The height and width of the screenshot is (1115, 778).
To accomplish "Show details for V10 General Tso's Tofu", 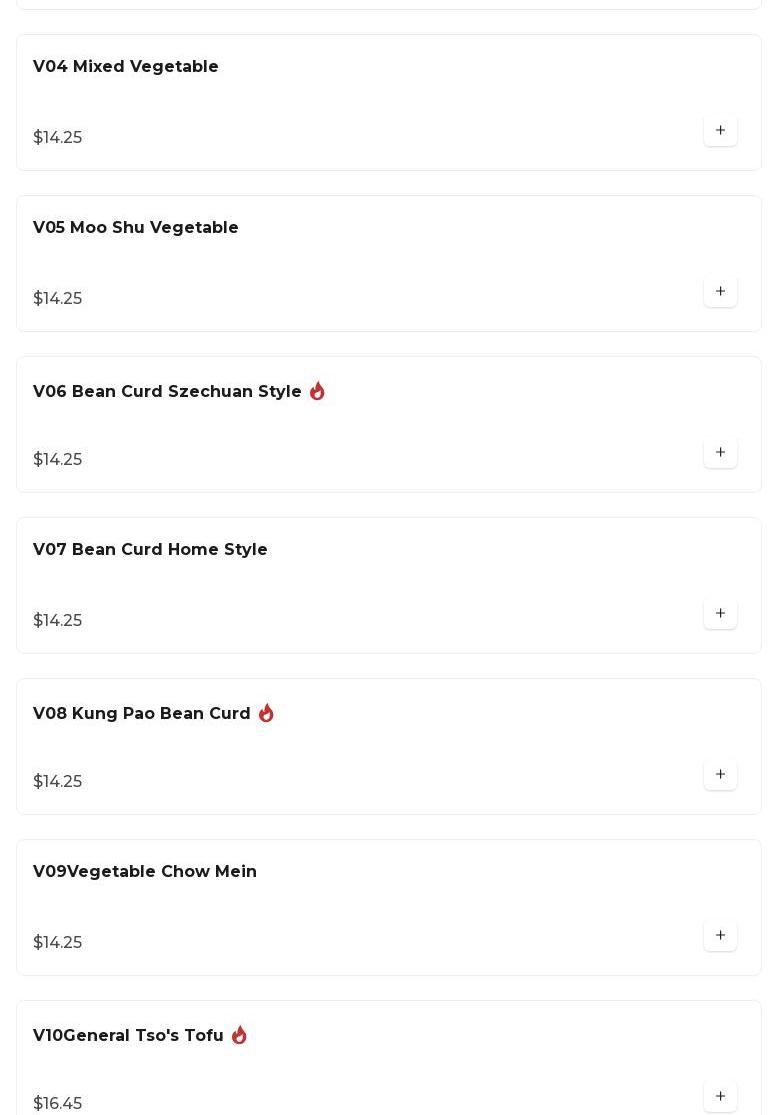I will pyautogui.click(x=128, y=1036).
